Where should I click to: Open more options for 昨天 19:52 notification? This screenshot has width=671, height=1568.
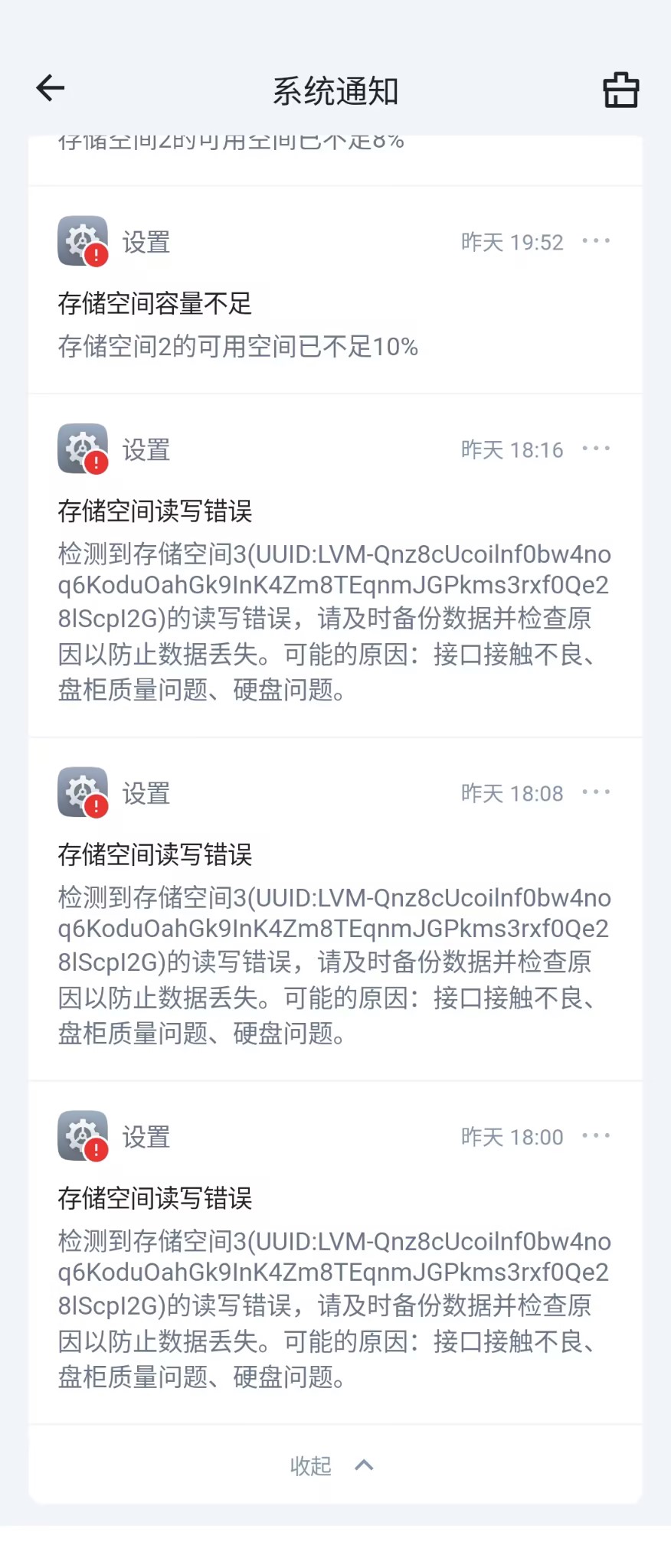(x=596, y=241)
